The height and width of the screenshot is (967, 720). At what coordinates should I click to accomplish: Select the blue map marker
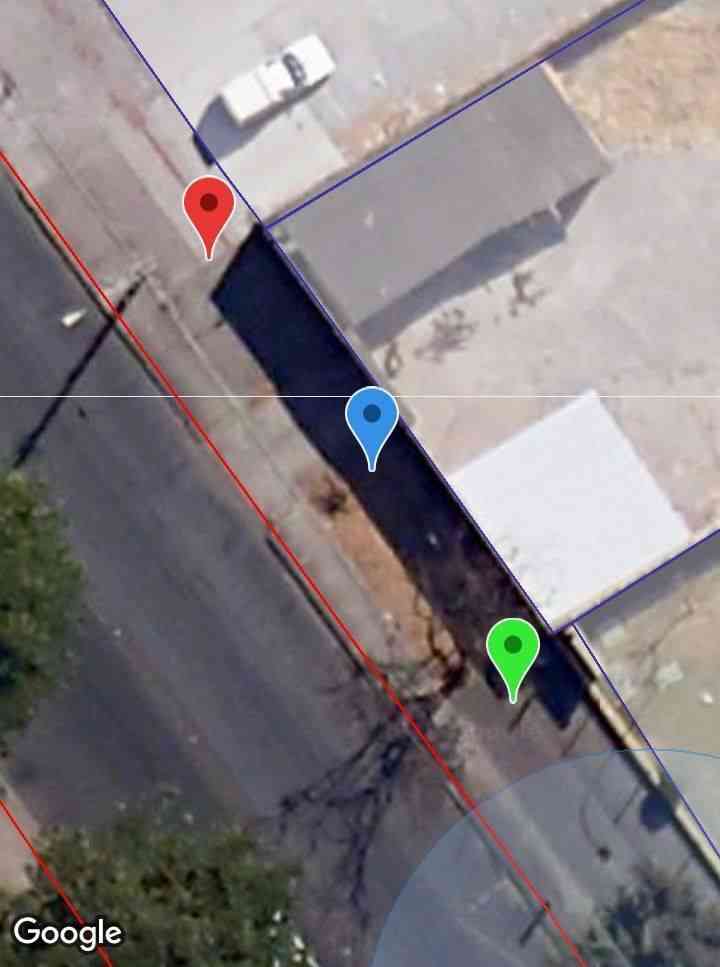click(x=372, y=418)
